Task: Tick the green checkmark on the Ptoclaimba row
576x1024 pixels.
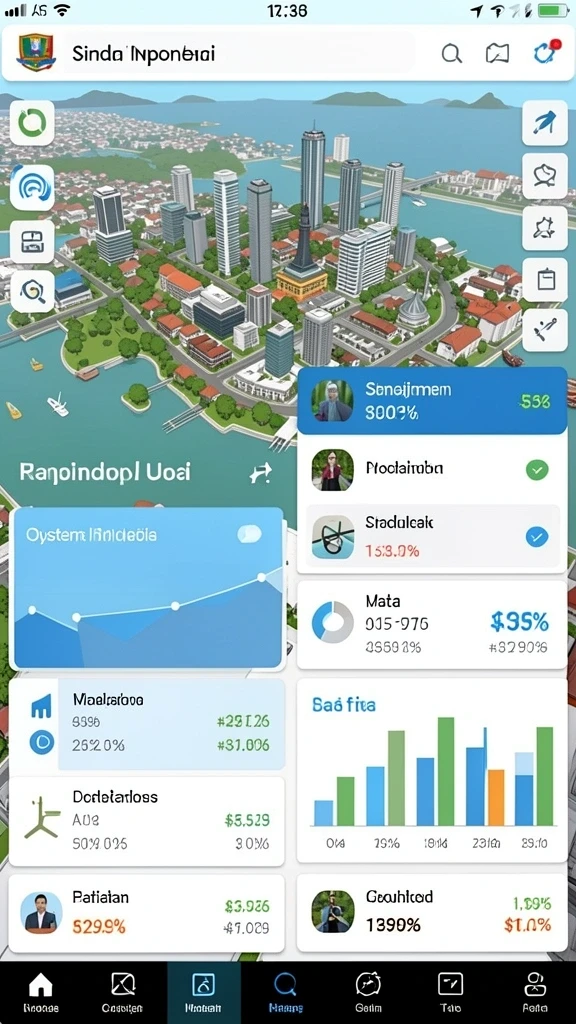Action: tap(537, 470)
